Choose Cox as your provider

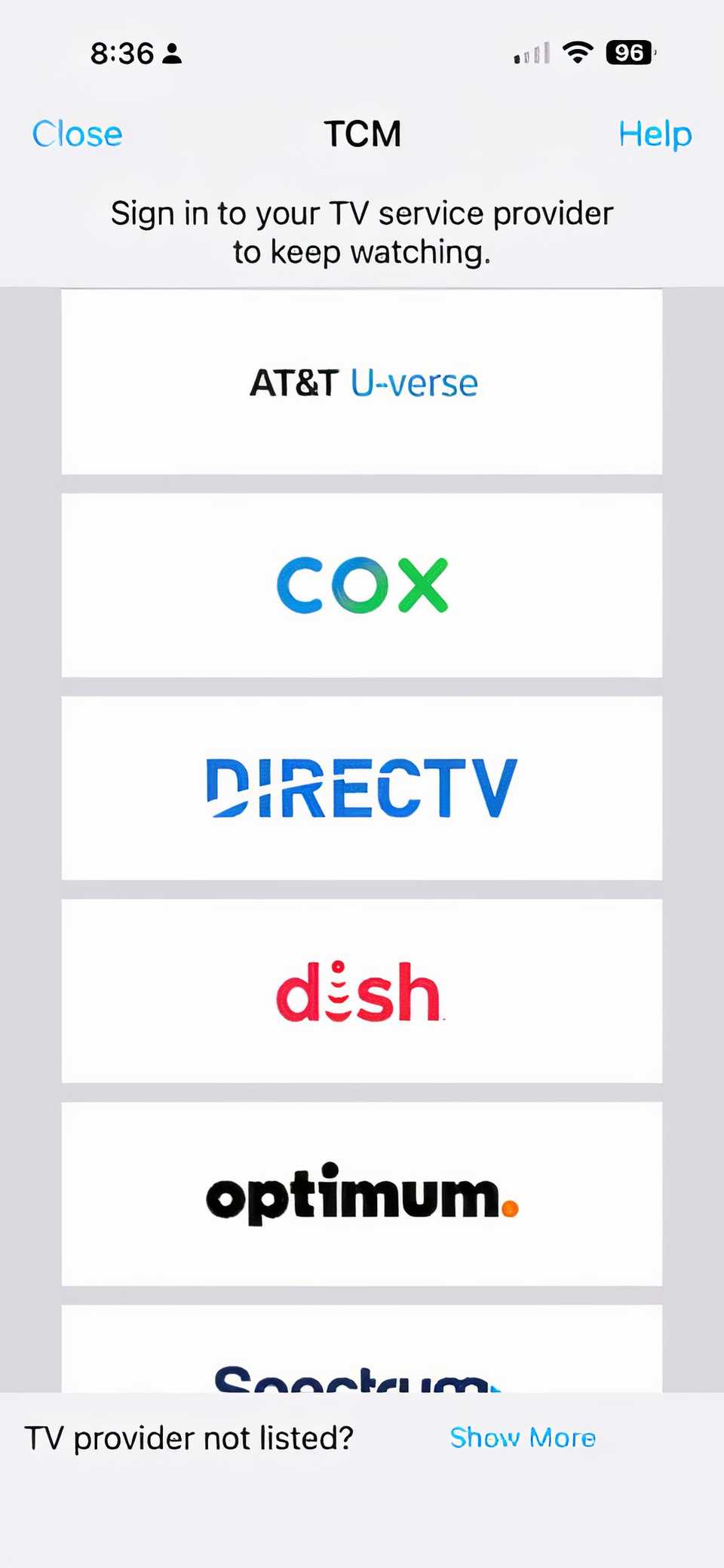[x=362, y=585]
